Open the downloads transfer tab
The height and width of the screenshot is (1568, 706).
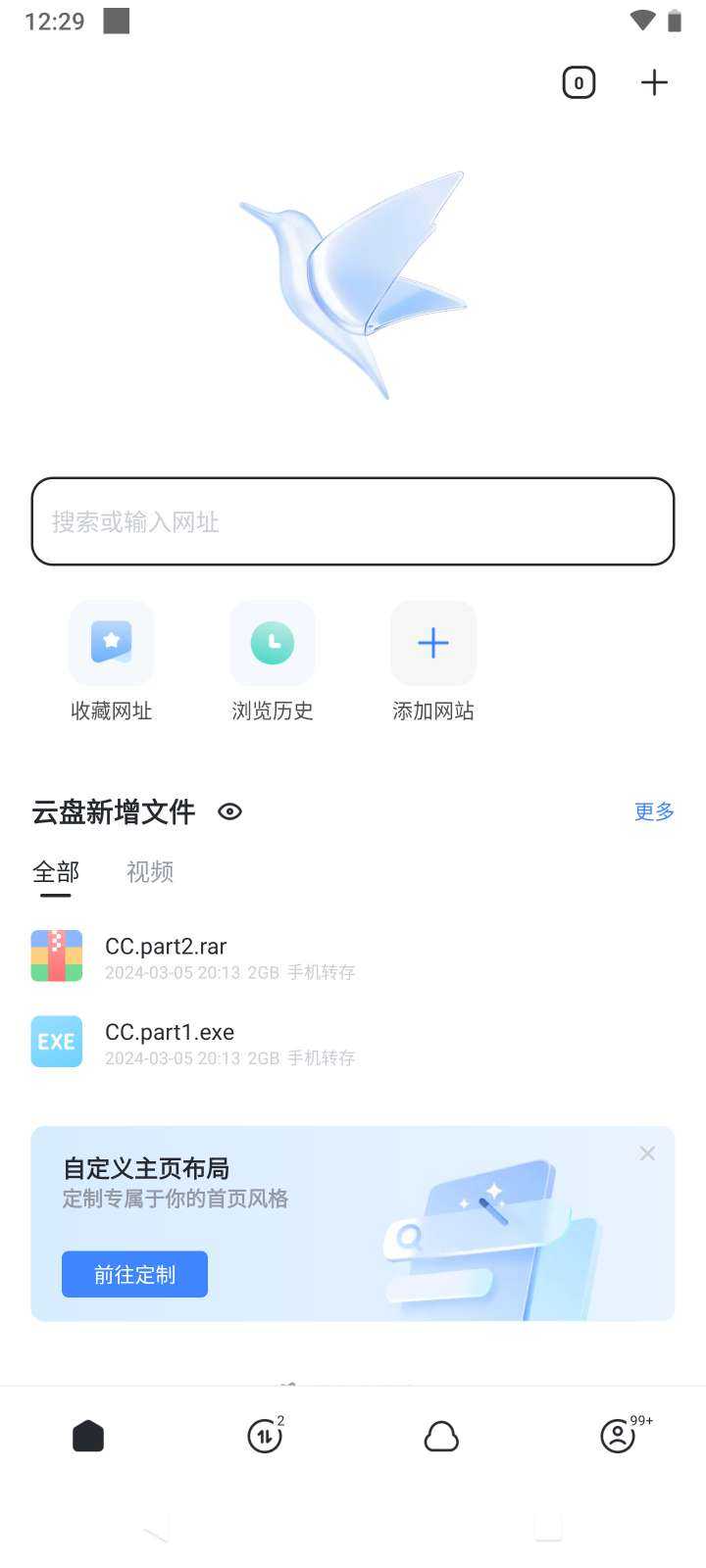[x=265, y=1437]
